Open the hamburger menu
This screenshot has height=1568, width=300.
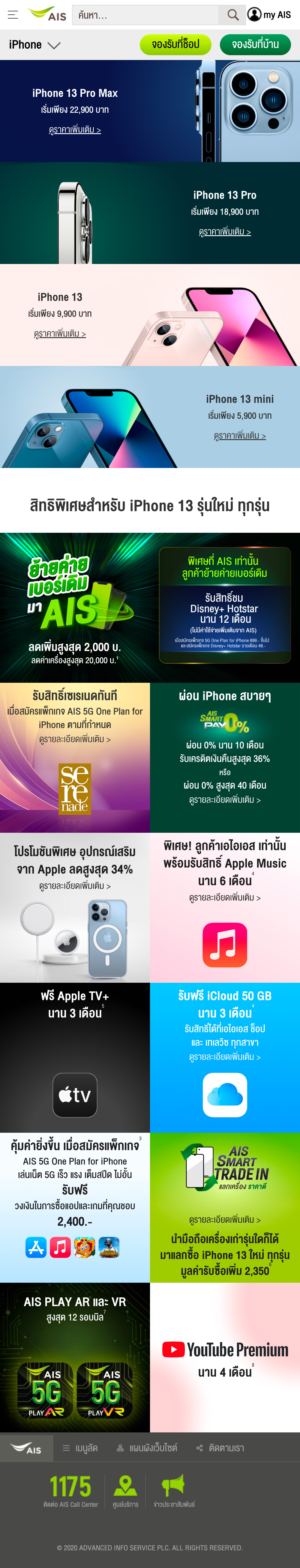click(x=12, y=15)
